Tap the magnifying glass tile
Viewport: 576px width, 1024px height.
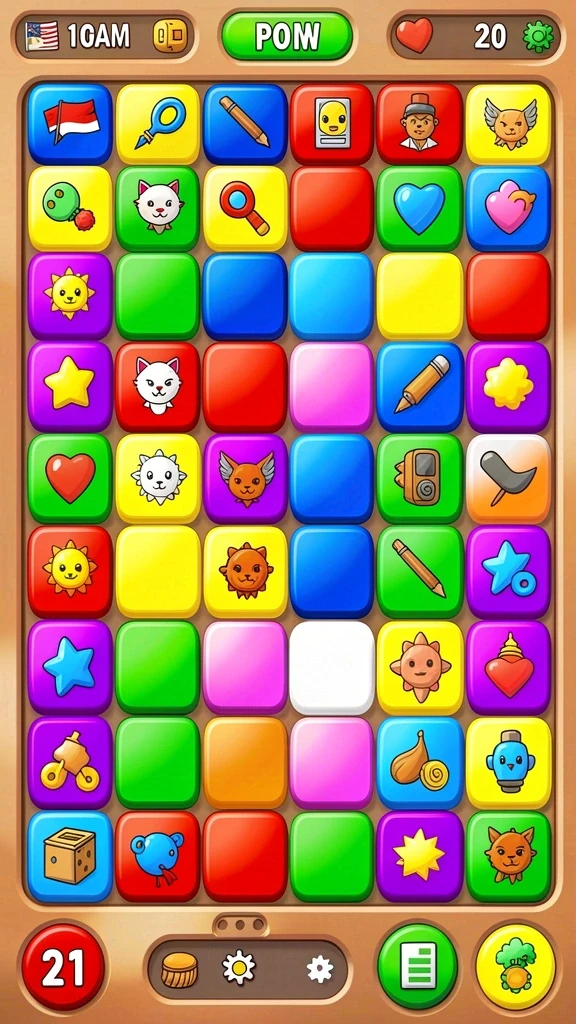pos(245,208)
